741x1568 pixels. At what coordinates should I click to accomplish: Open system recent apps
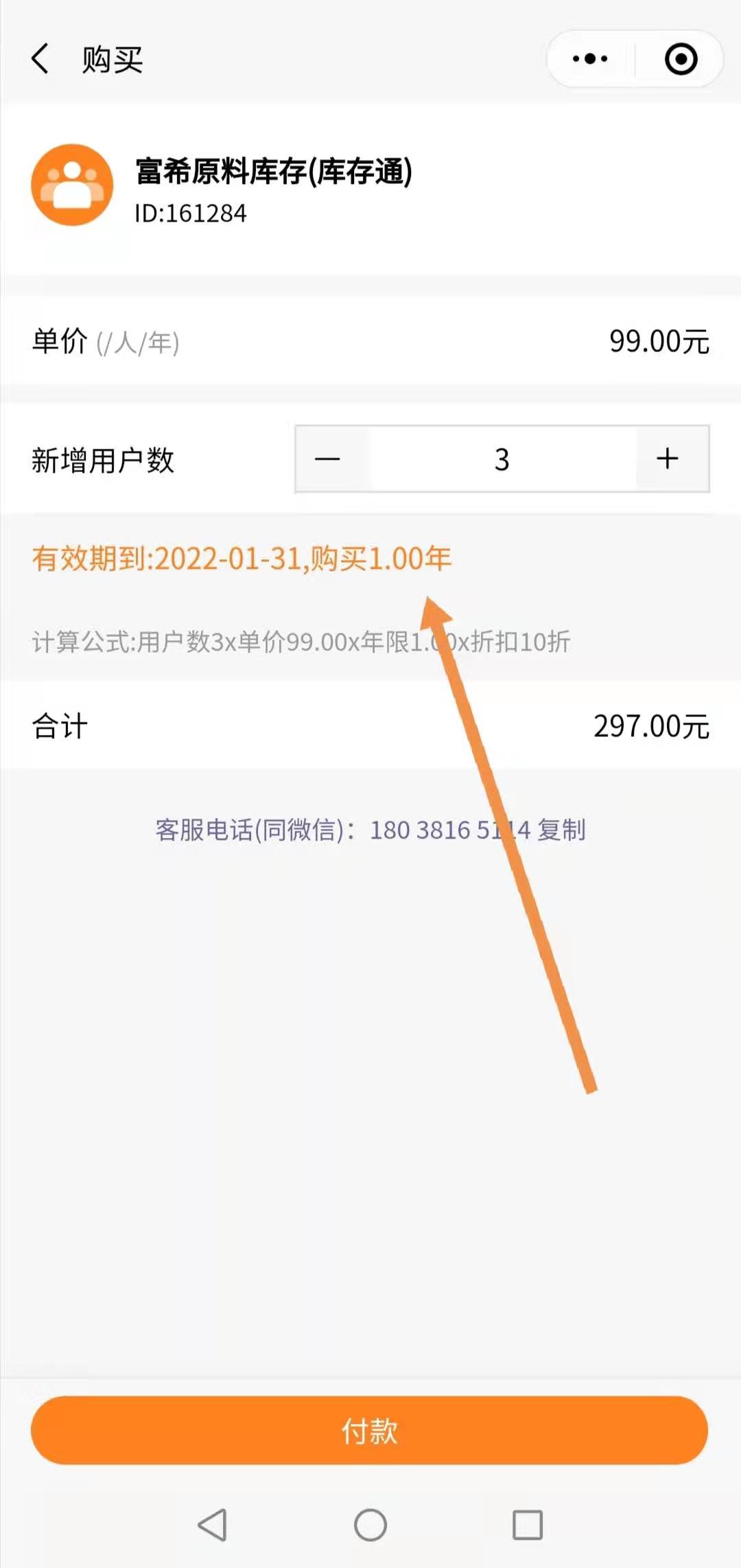pyautogui.click(x=527, y=1525)
